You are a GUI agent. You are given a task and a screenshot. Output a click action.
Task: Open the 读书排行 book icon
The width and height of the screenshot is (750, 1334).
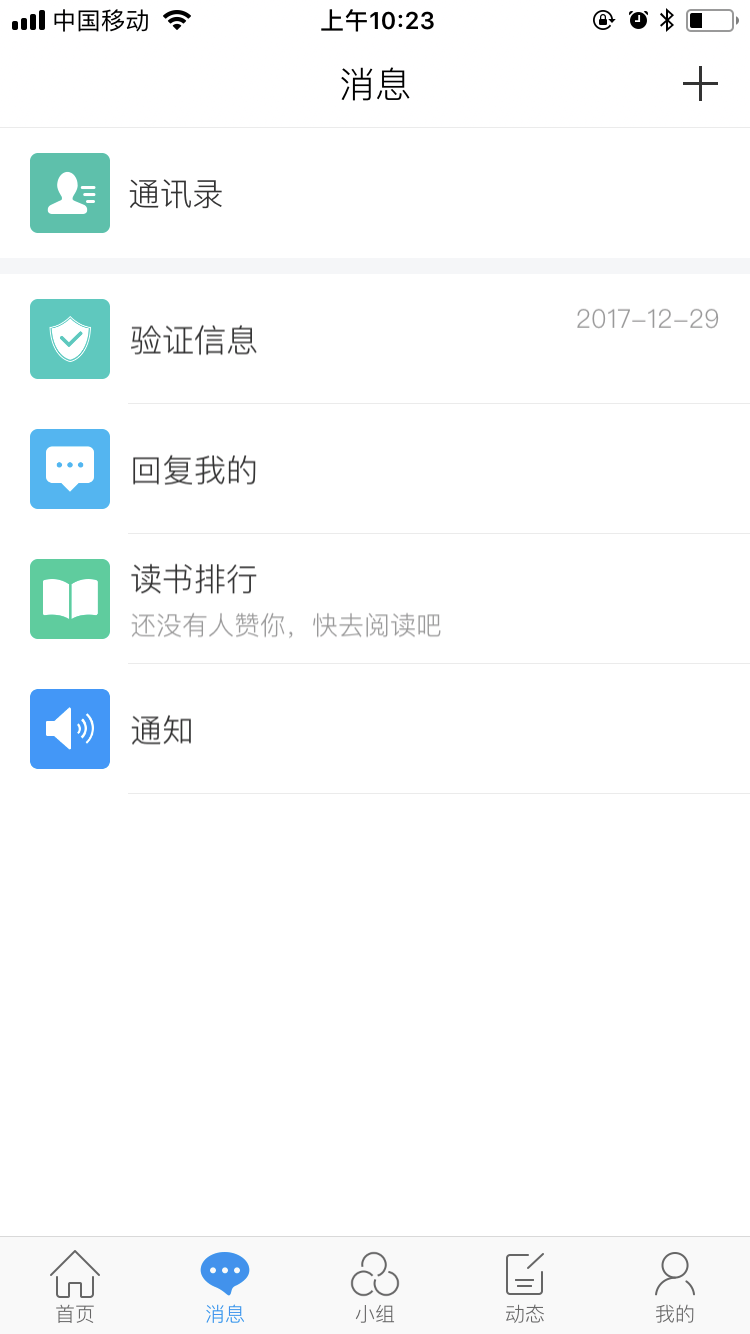pyautogui.click(x=70, y=598)
